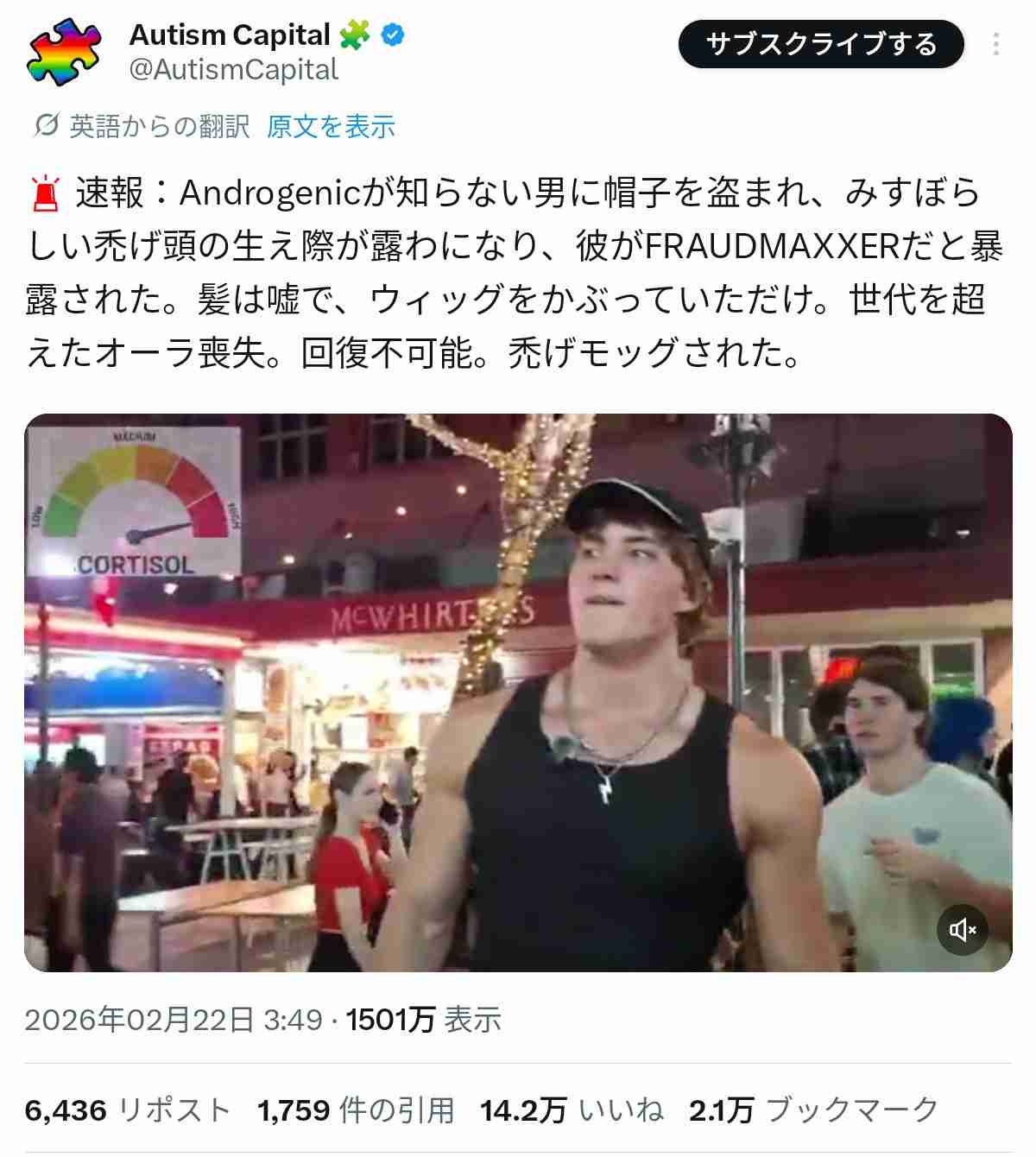Screen dimensions: 1036x1157
Task: Play the embedded video
Action: 518,692
